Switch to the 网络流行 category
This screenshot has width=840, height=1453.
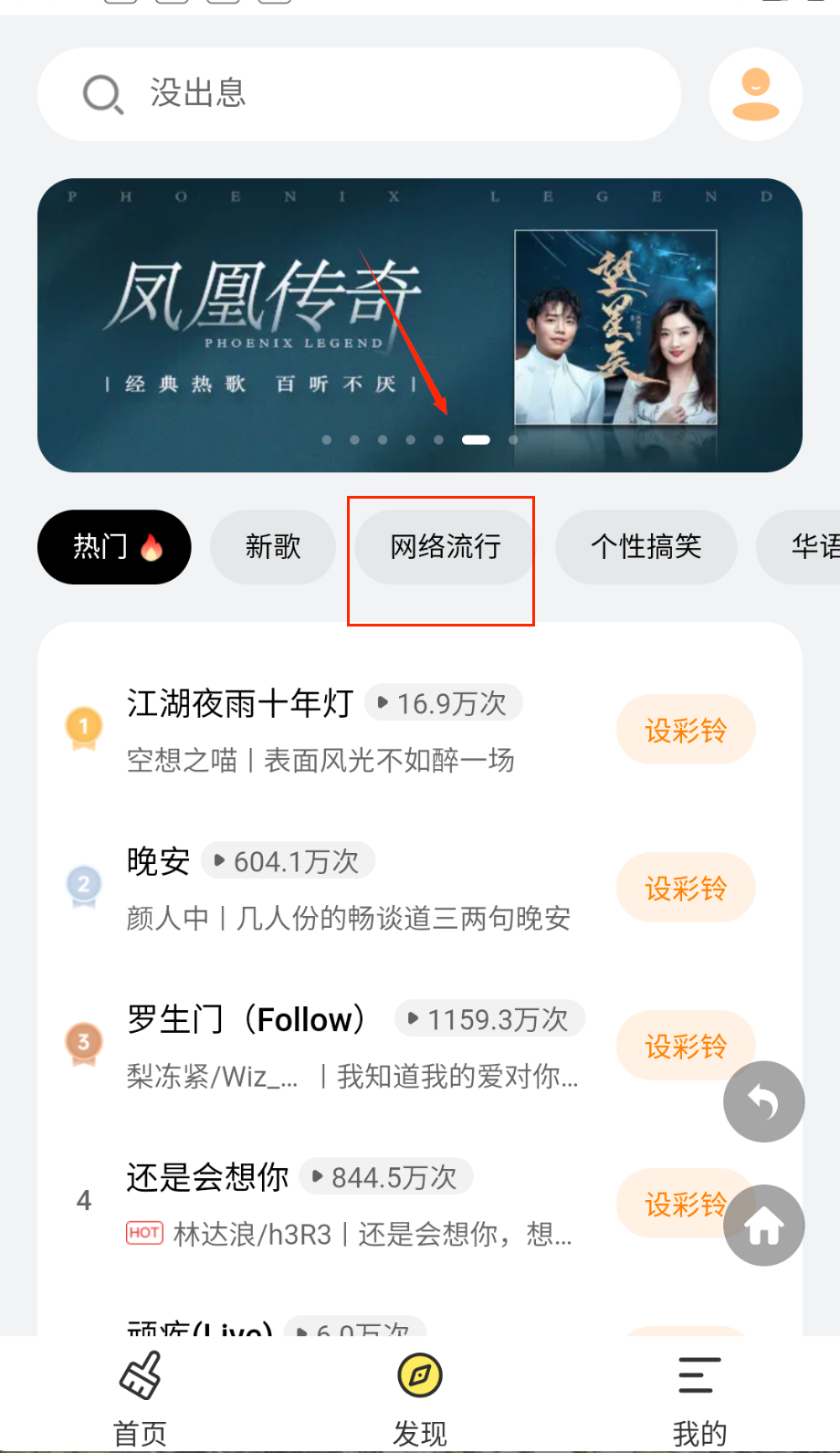click(445, 547)
